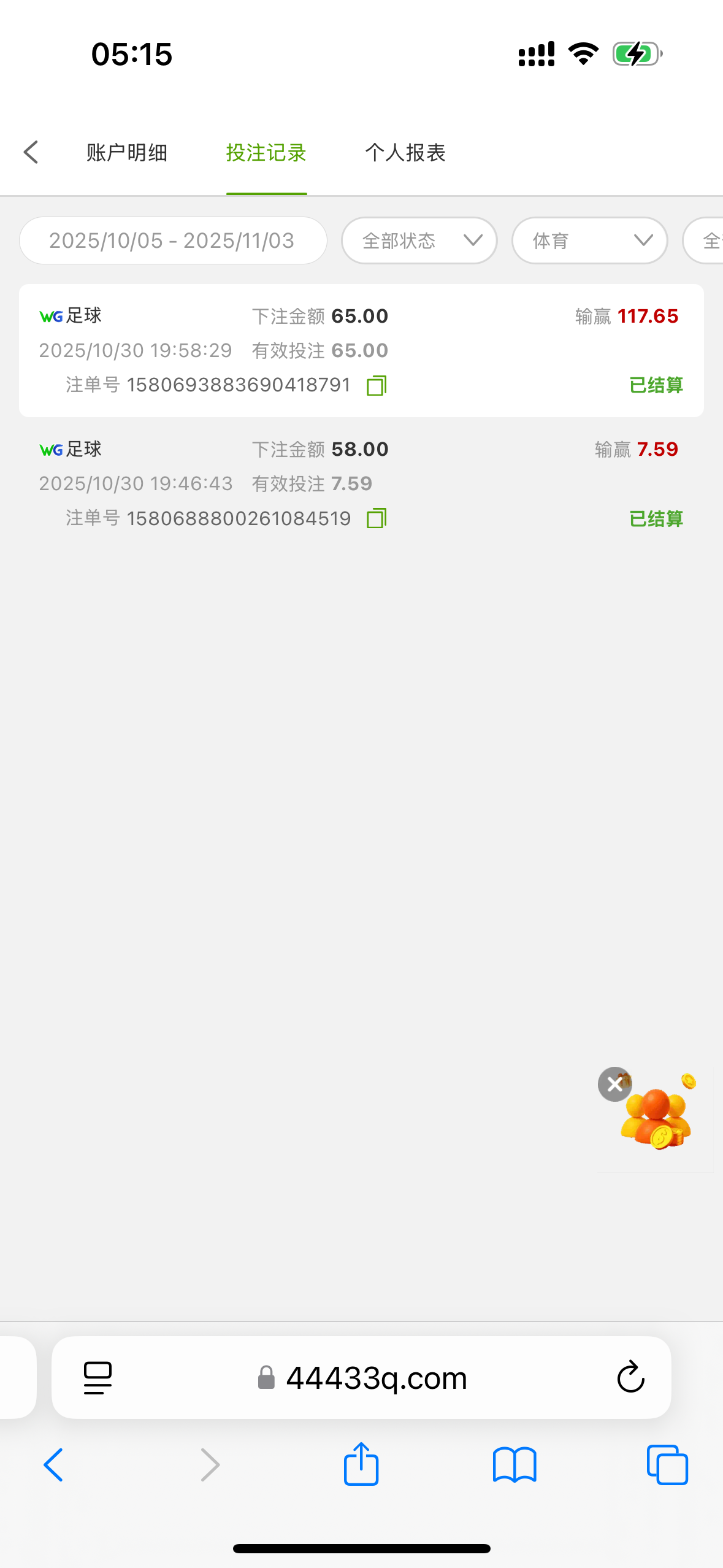Image resolution: width=723 pixels, height=1568 pixels.
Task: Switch to the 个人报表 tab
Action: (405, 153)
